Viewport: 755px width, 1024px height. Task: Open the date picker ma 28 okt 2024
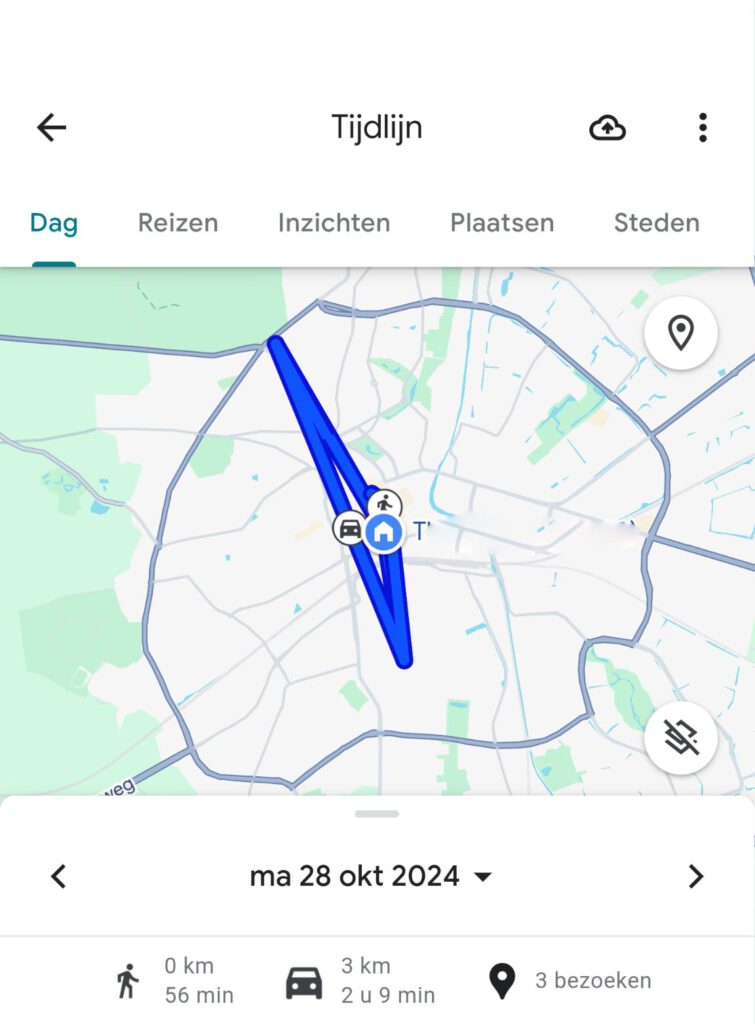click(371, 877)
